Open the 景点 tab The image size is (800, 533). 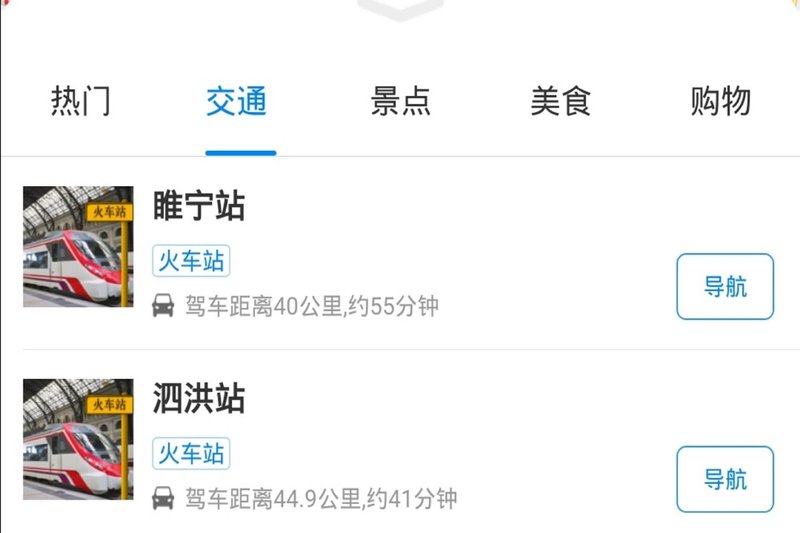point(400,102)
